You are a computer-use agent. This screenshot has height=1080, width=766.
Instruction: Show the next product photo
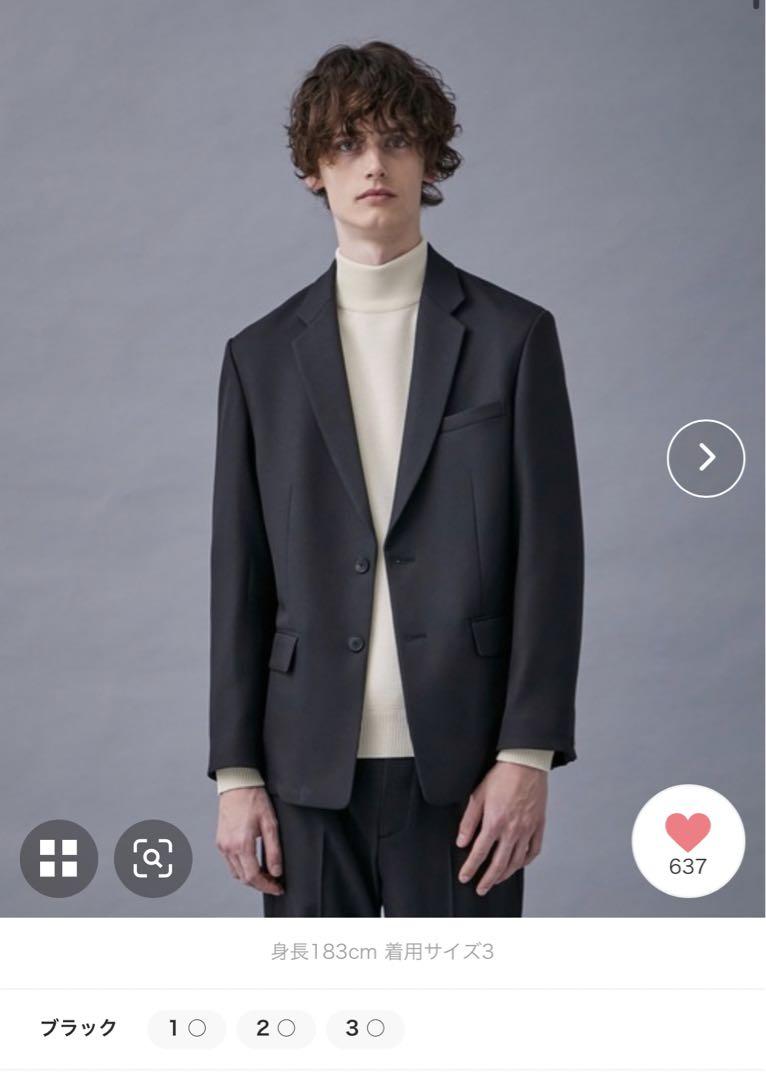(x=706, y=458)
